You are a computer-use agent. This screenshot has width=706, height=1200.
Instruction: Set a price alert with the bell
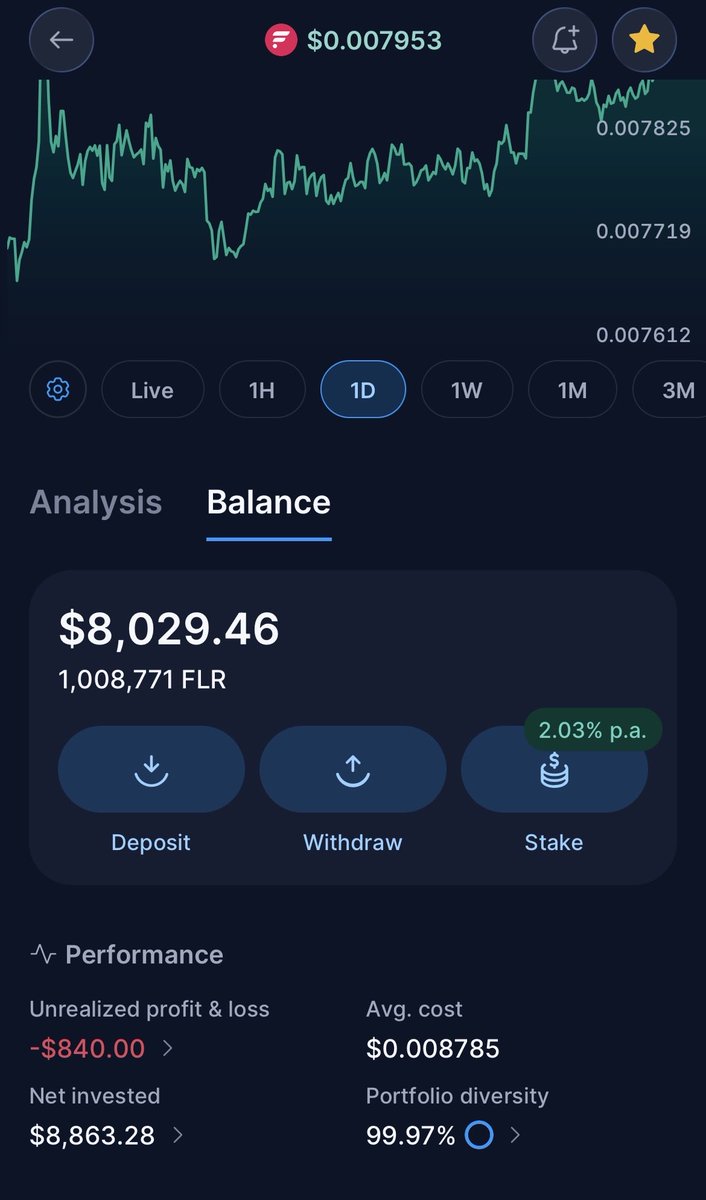coord(564,40)
